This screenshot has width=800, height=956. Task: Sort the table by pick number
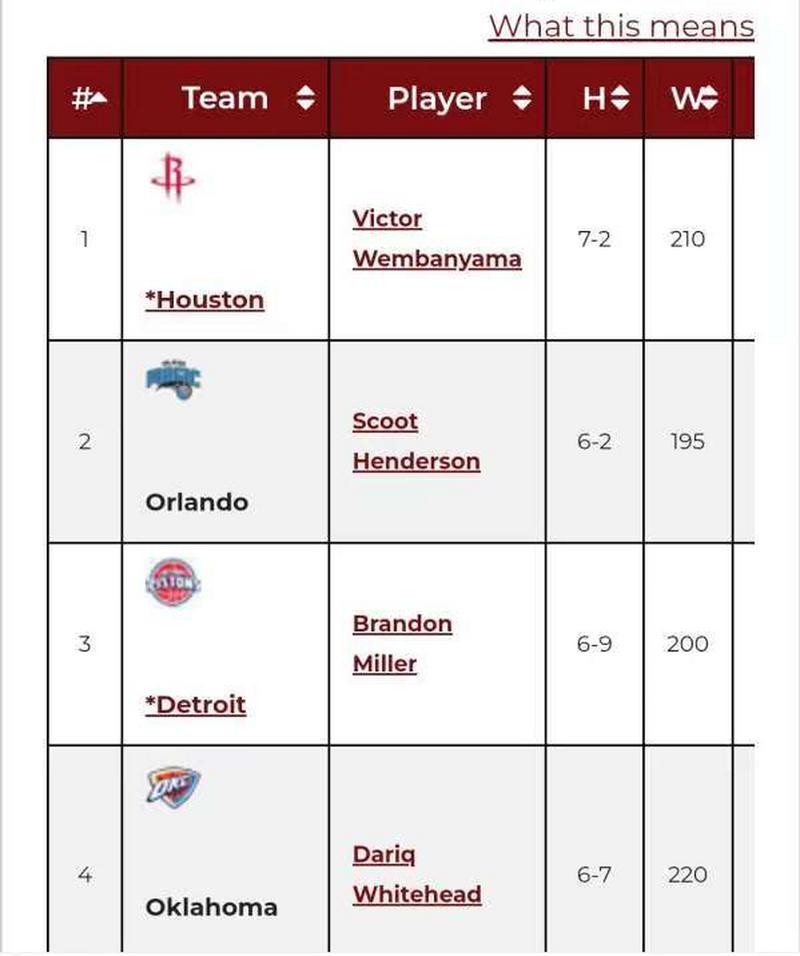click(85, 98)
